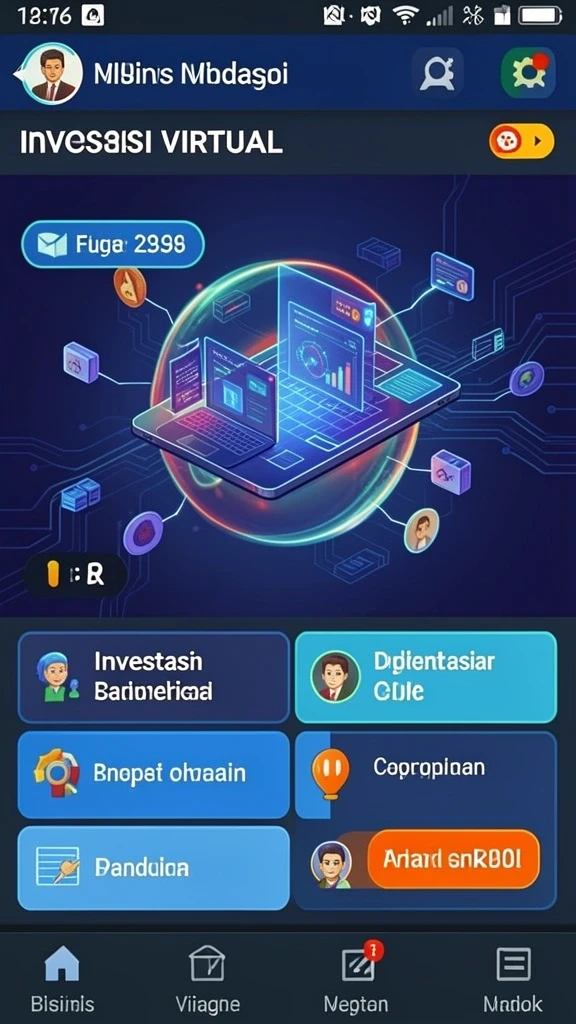Tap the yellow pill button beside Invesasisi Virtual
The height and width of the screenshot is (1024, 576).
pos(521,141)
